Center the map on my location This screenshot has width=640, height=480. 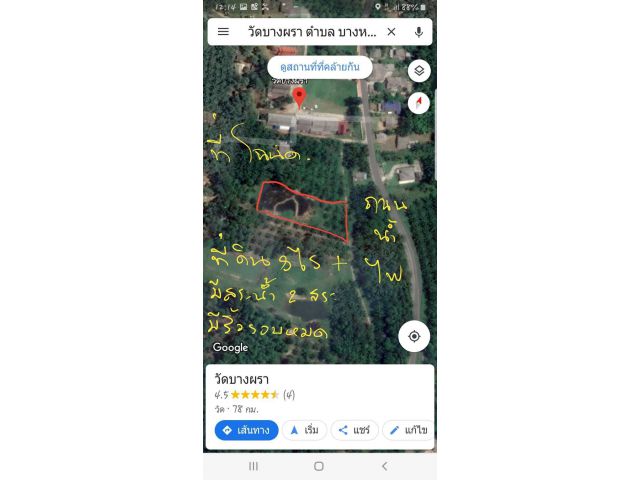(x=414, y=336)
